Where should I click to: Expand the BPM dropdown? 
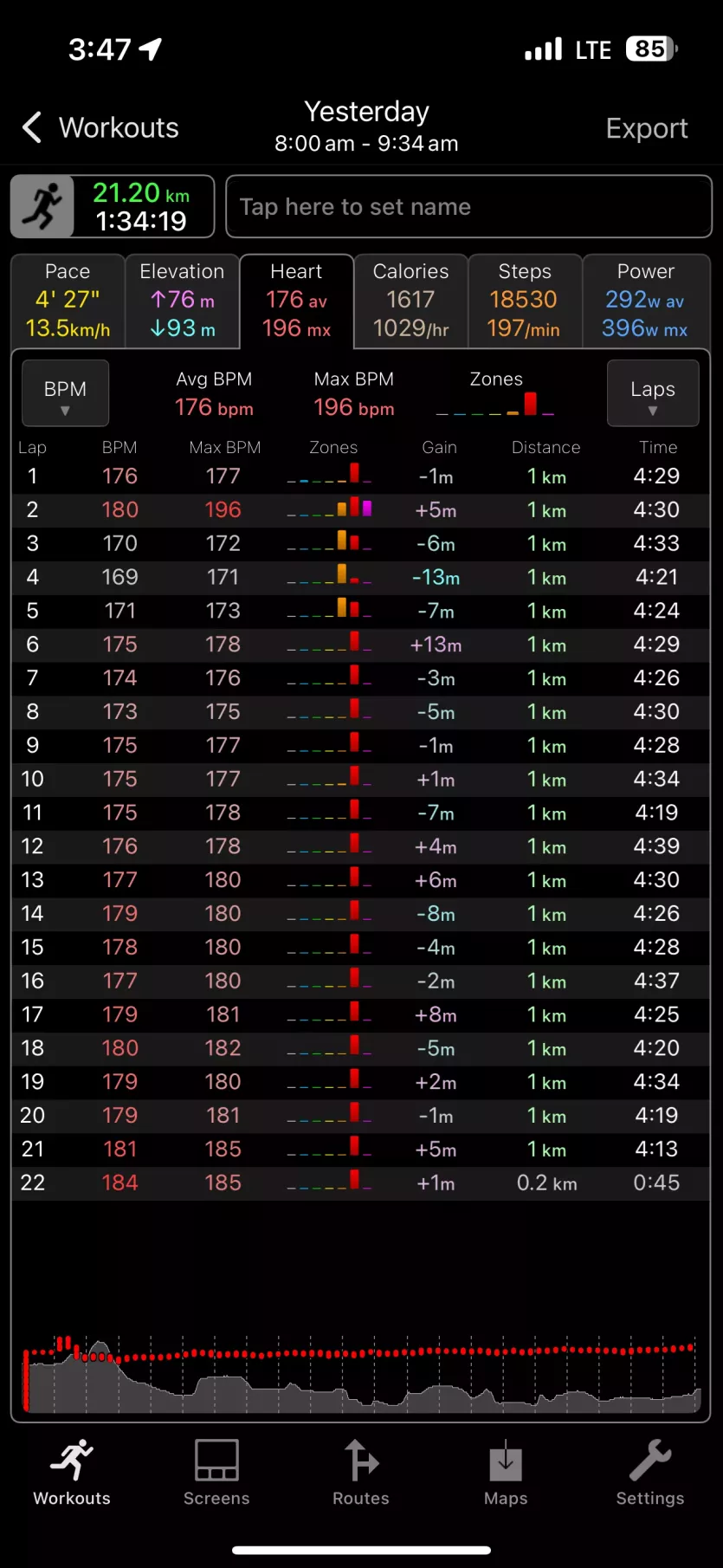[x=65, y=393]
